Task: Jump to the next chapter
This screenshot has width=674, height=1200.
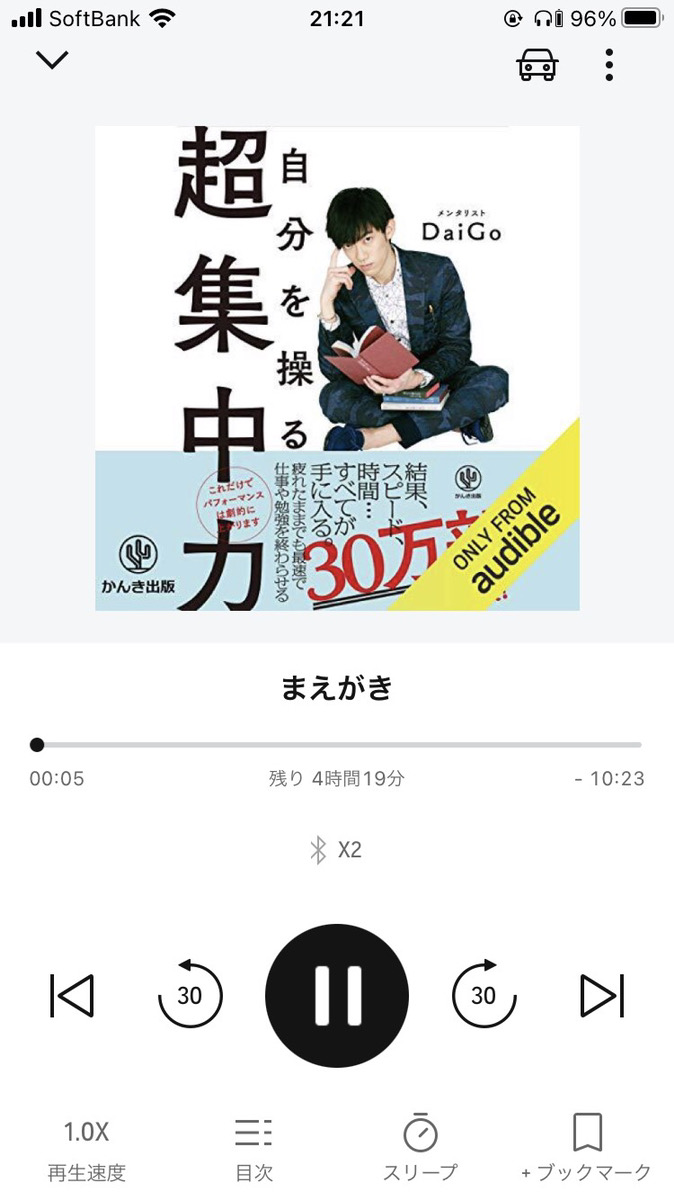Action: click(602, 995)
